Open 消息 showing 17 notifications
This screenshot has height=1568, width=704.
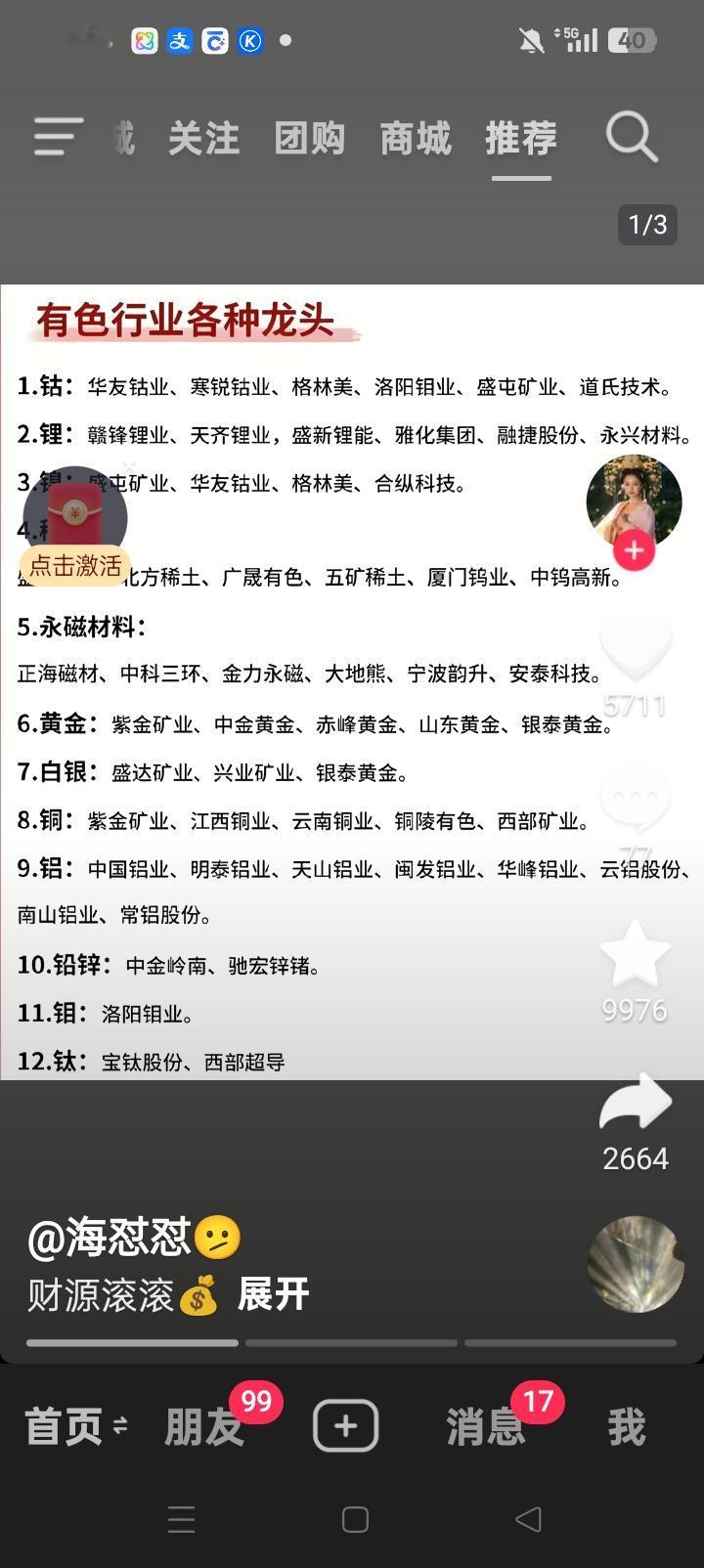[486, 1425]
